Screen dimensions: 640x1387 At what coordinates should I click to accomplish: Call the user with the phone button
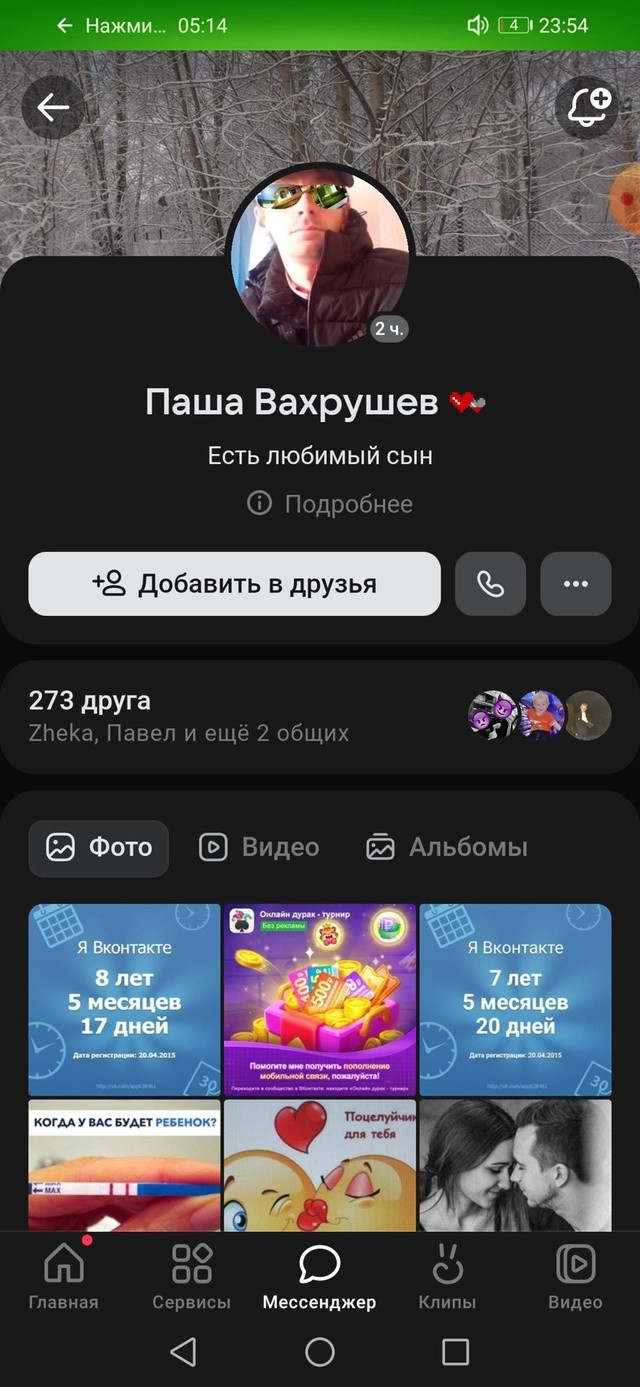point(490,584)
